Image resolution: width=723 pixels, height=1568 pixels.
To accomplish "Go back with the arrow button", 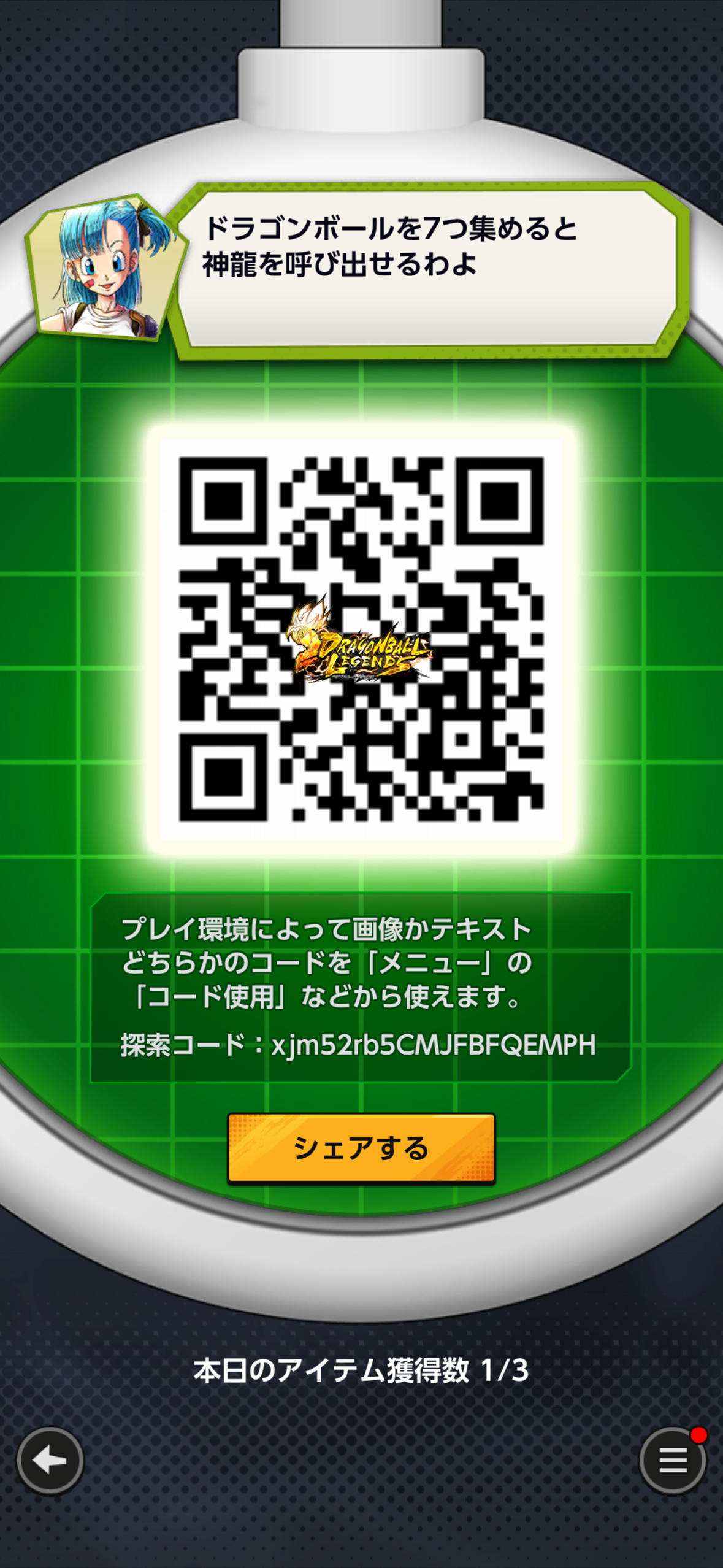I will 50,1460.
